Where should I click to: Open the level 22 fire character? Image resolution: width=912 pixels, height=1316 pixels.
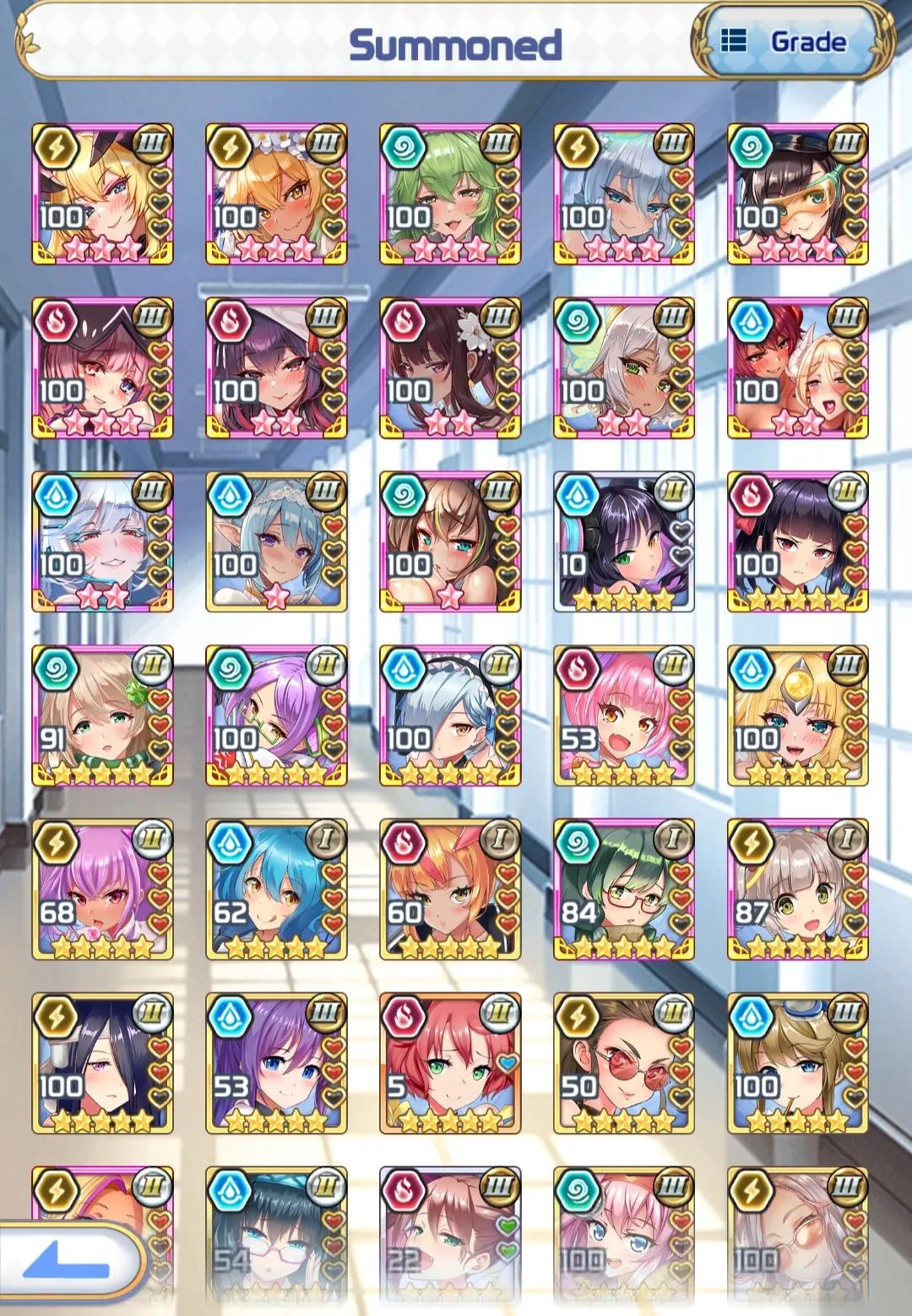coord(450,1233)
